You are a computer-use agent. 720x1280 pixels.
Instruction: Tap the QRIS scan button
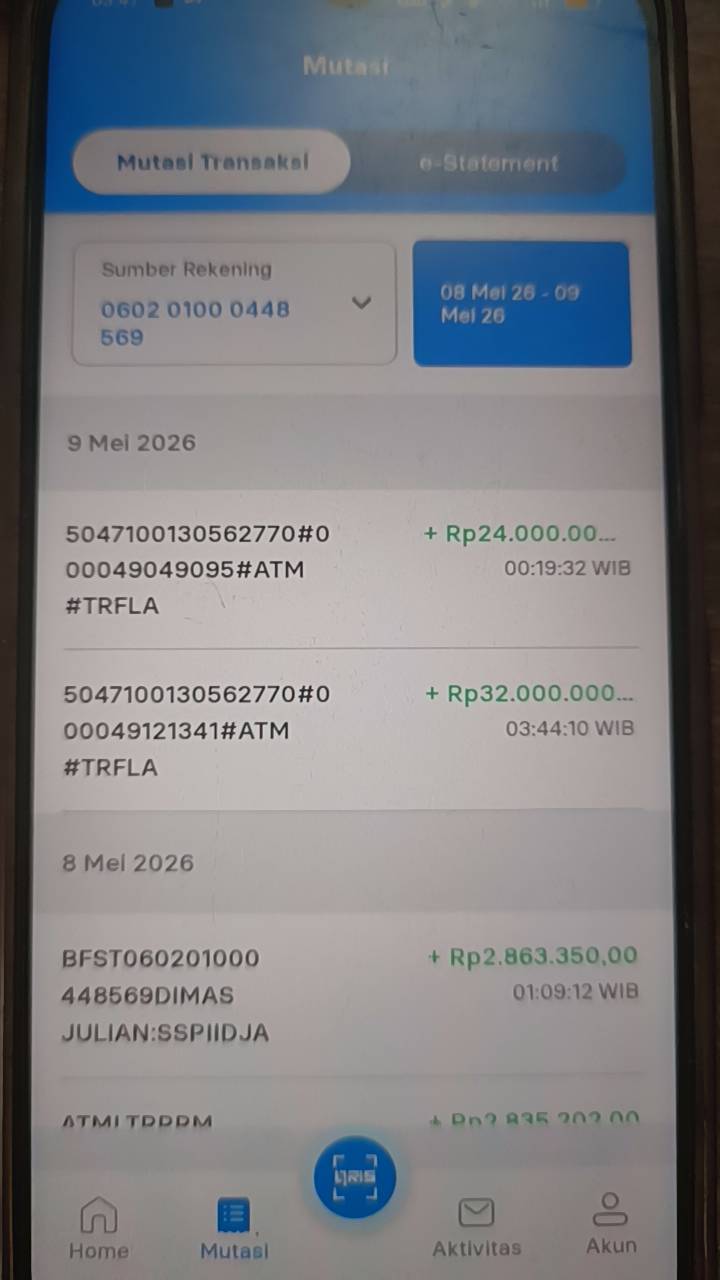pos(354,1177)
